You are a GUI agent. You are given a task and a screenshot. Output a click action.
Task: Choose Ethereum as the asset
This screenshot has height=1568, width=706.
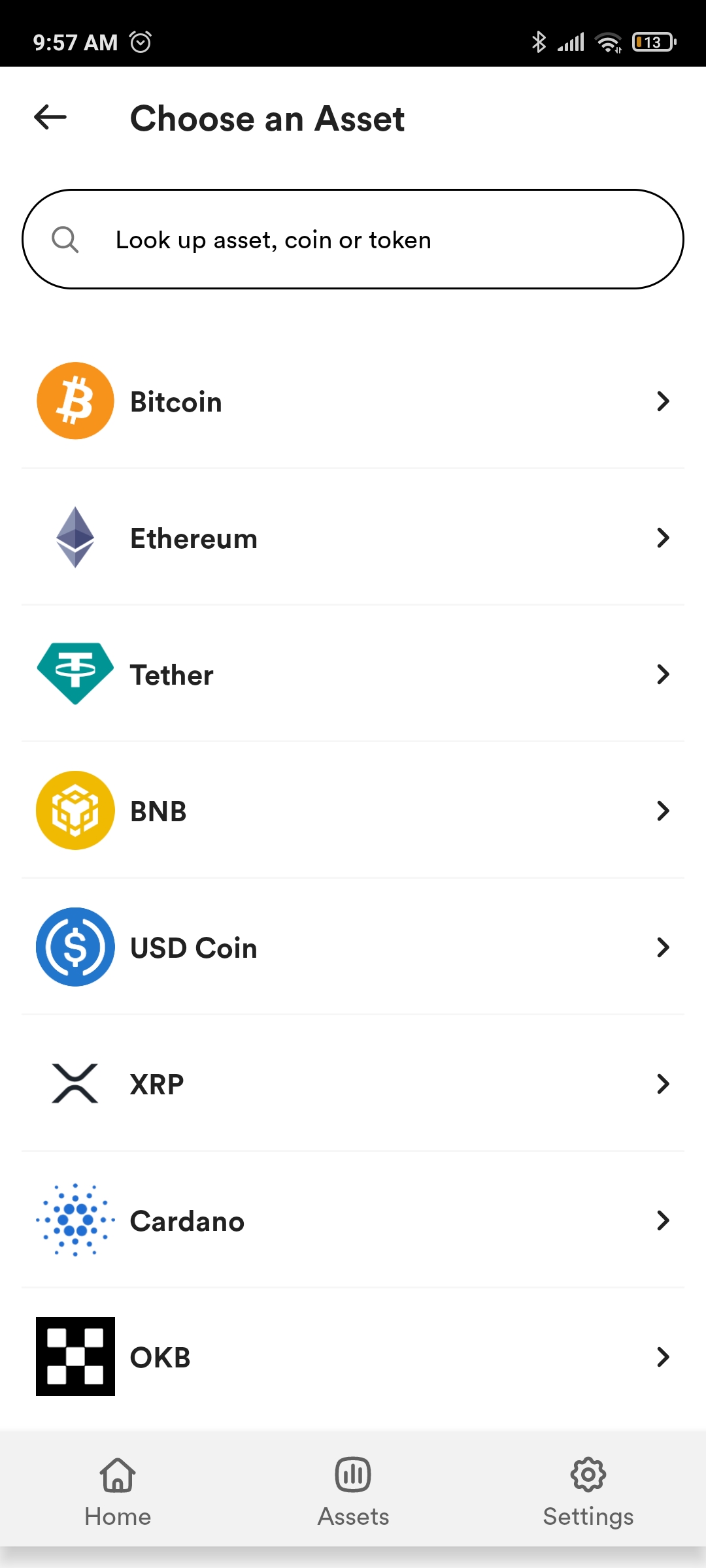(353, 538)
